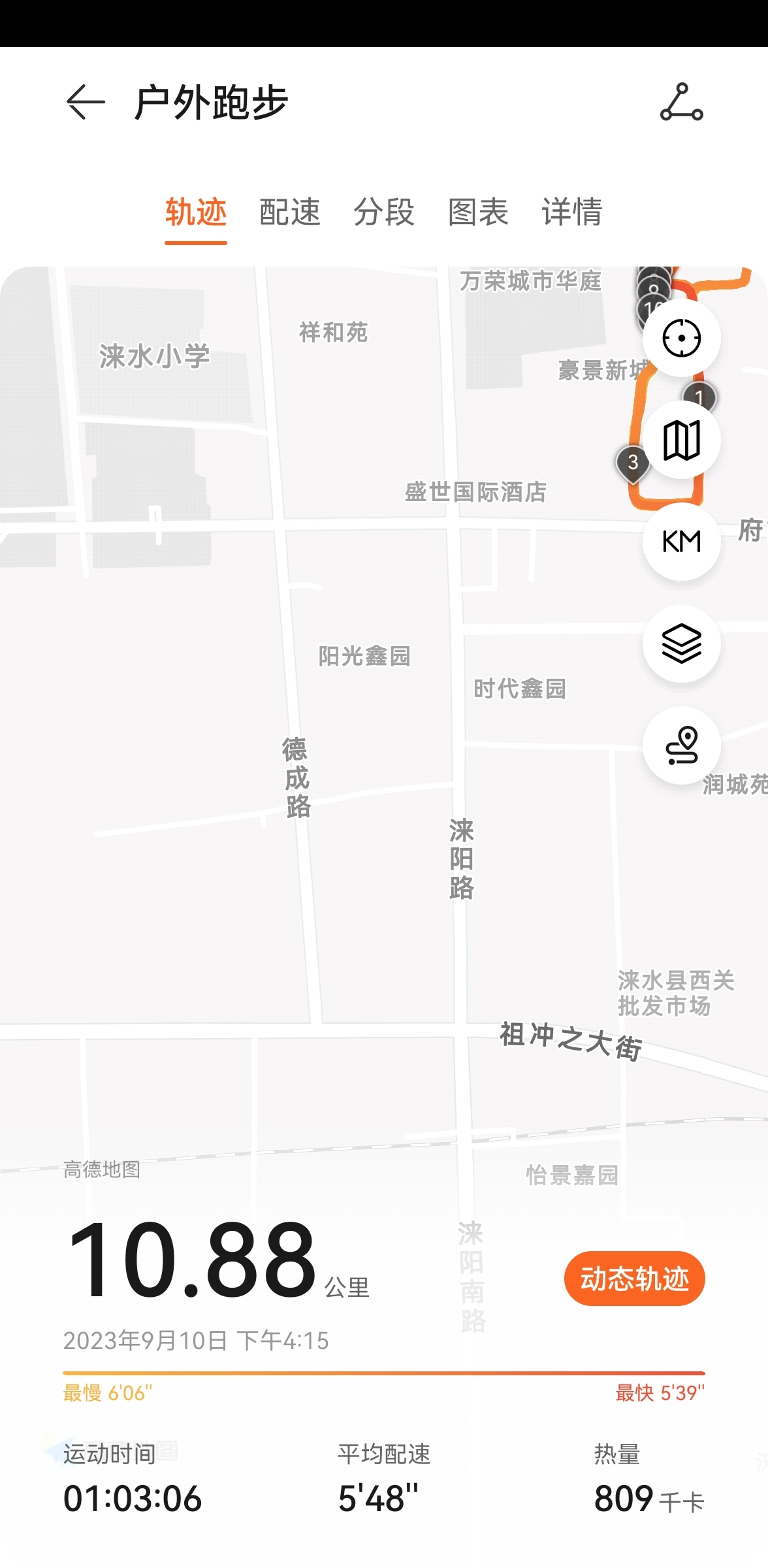768x1568 pixels.
Task: View the 详情 tab
Action: pos(572,212)
